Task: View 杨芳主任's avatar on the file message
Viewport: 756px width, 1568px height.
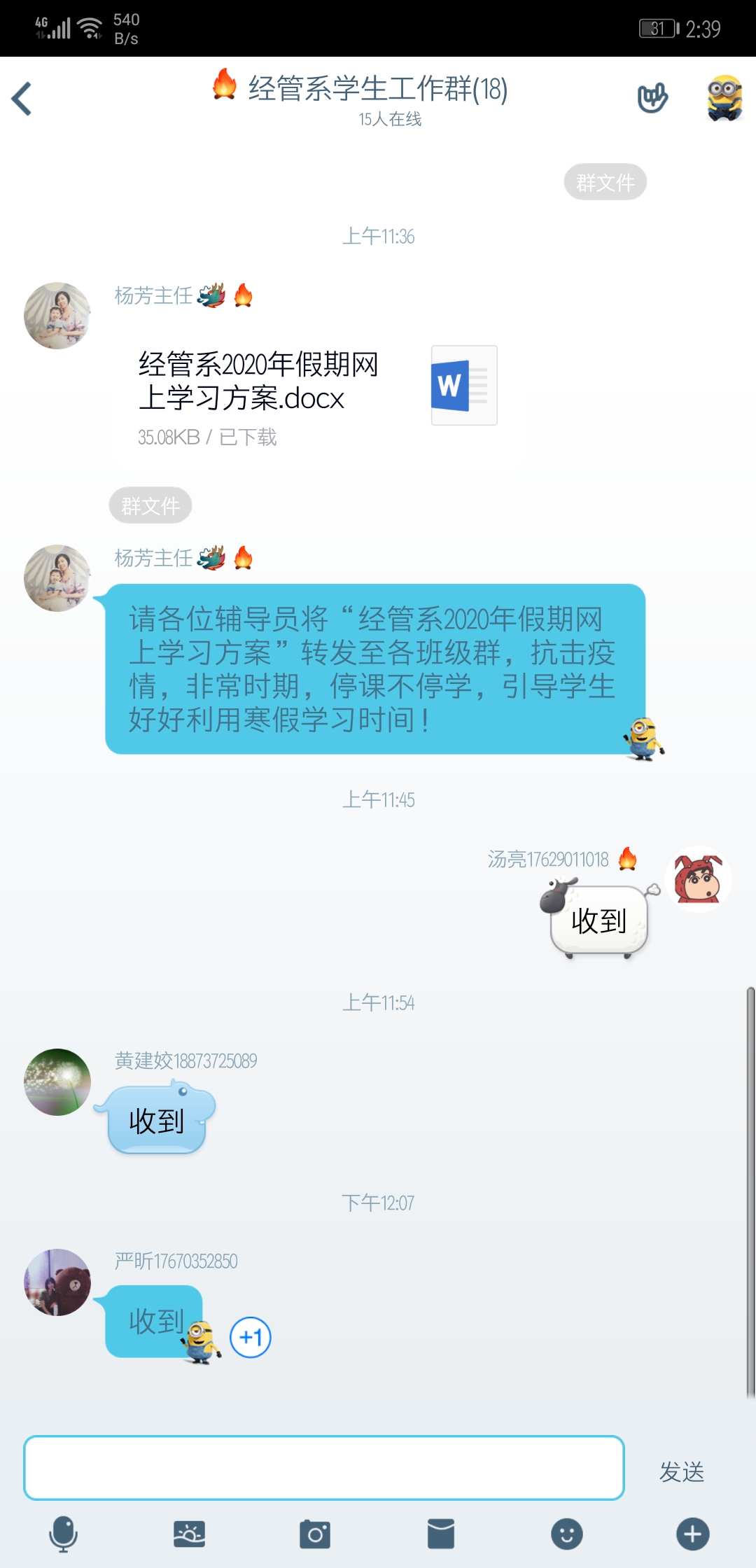Action: pos(57,316)
